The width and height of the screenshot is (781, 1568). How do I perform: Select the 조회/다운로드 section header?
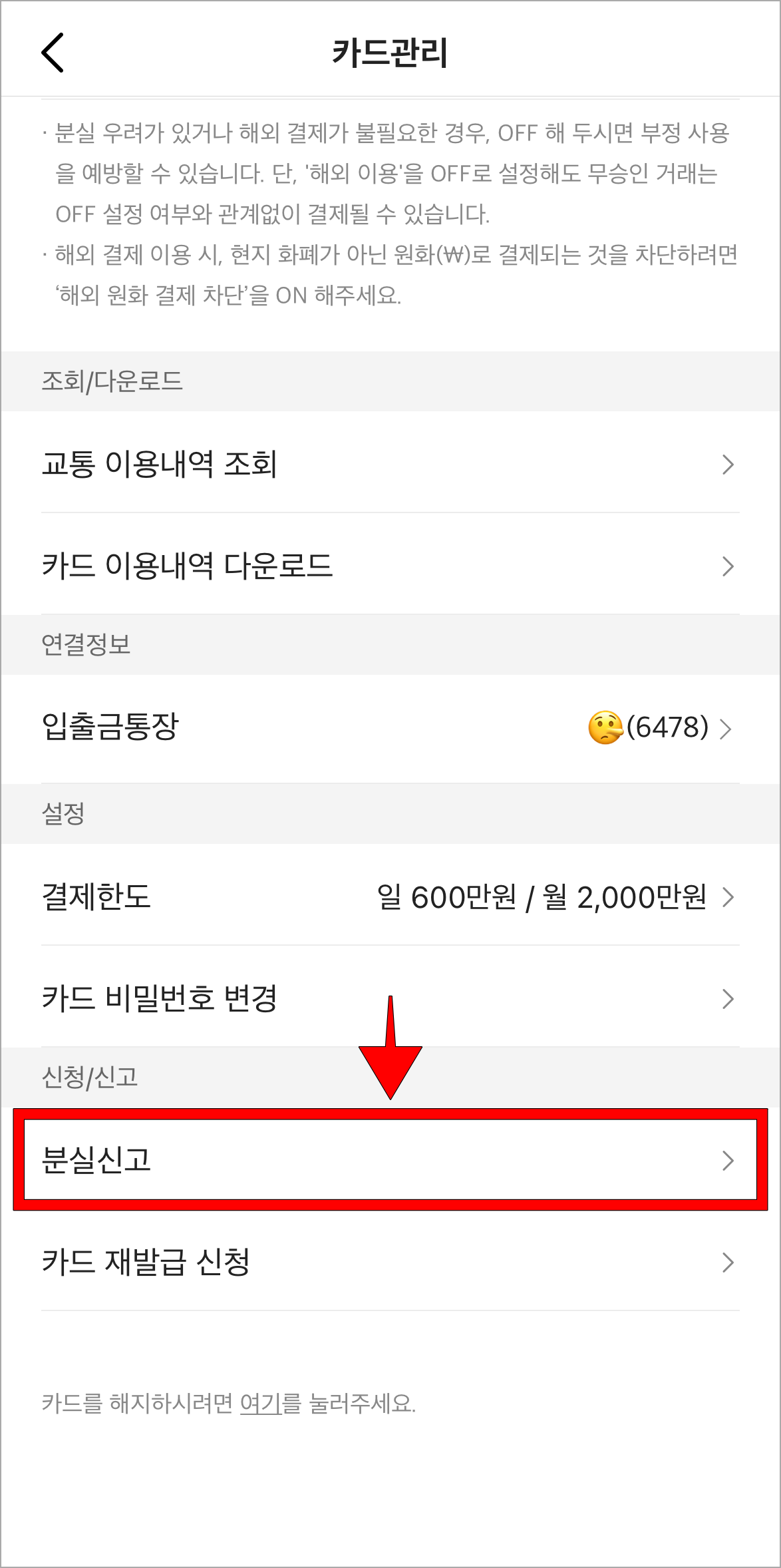tap(110, 380)
